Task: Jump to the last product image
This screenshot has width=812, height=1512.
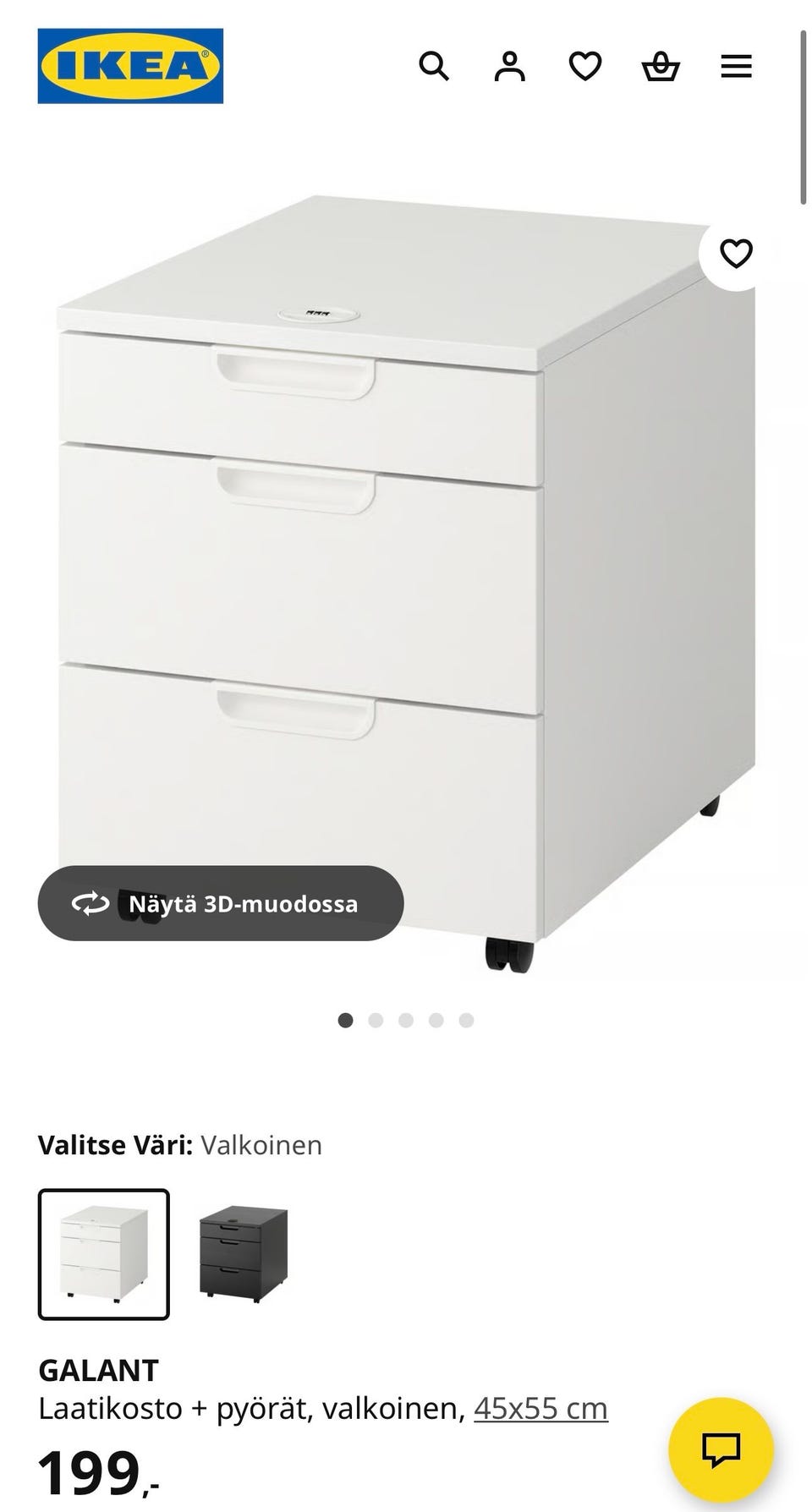Action: (465, 1021)
